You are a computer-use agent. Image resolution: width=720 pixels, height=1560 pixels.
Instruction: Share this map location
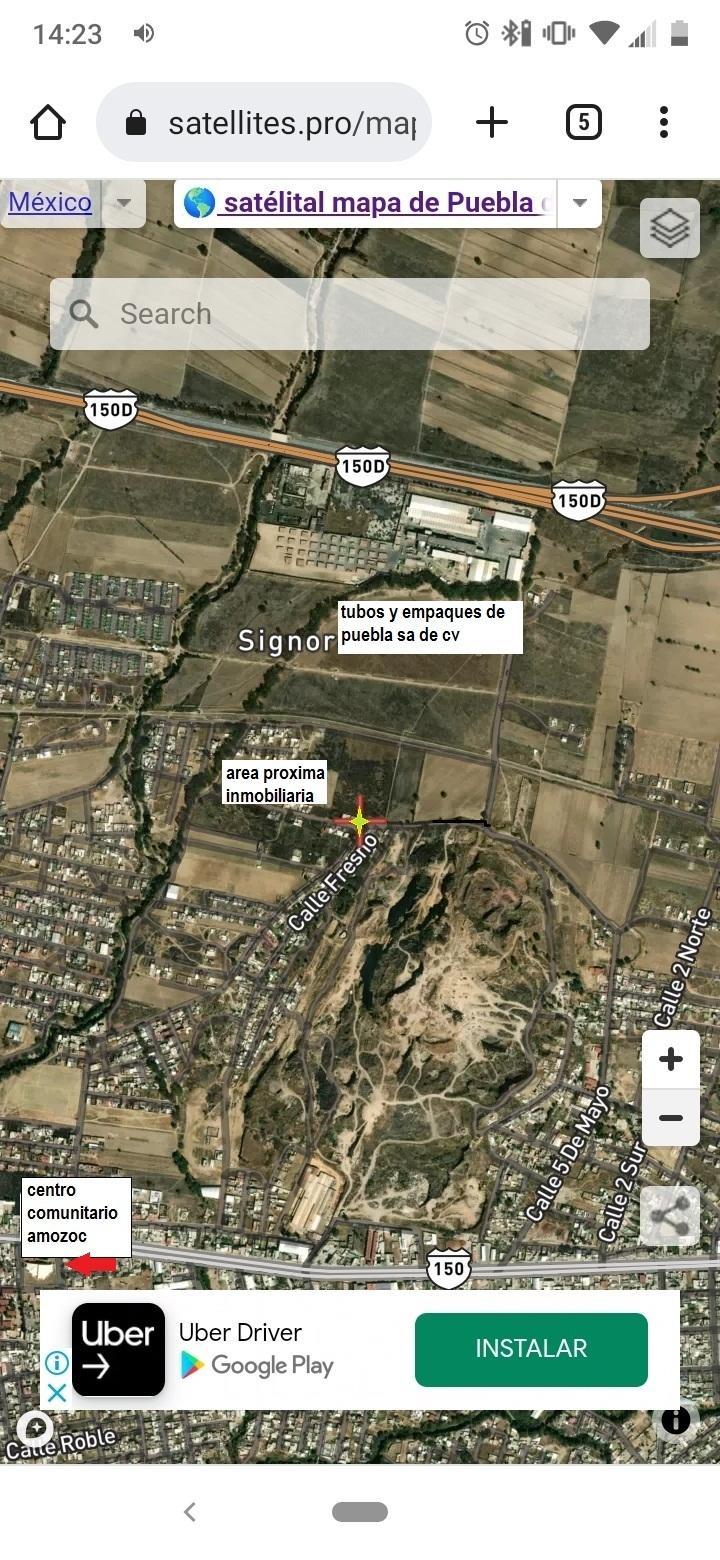(669, 1216)
